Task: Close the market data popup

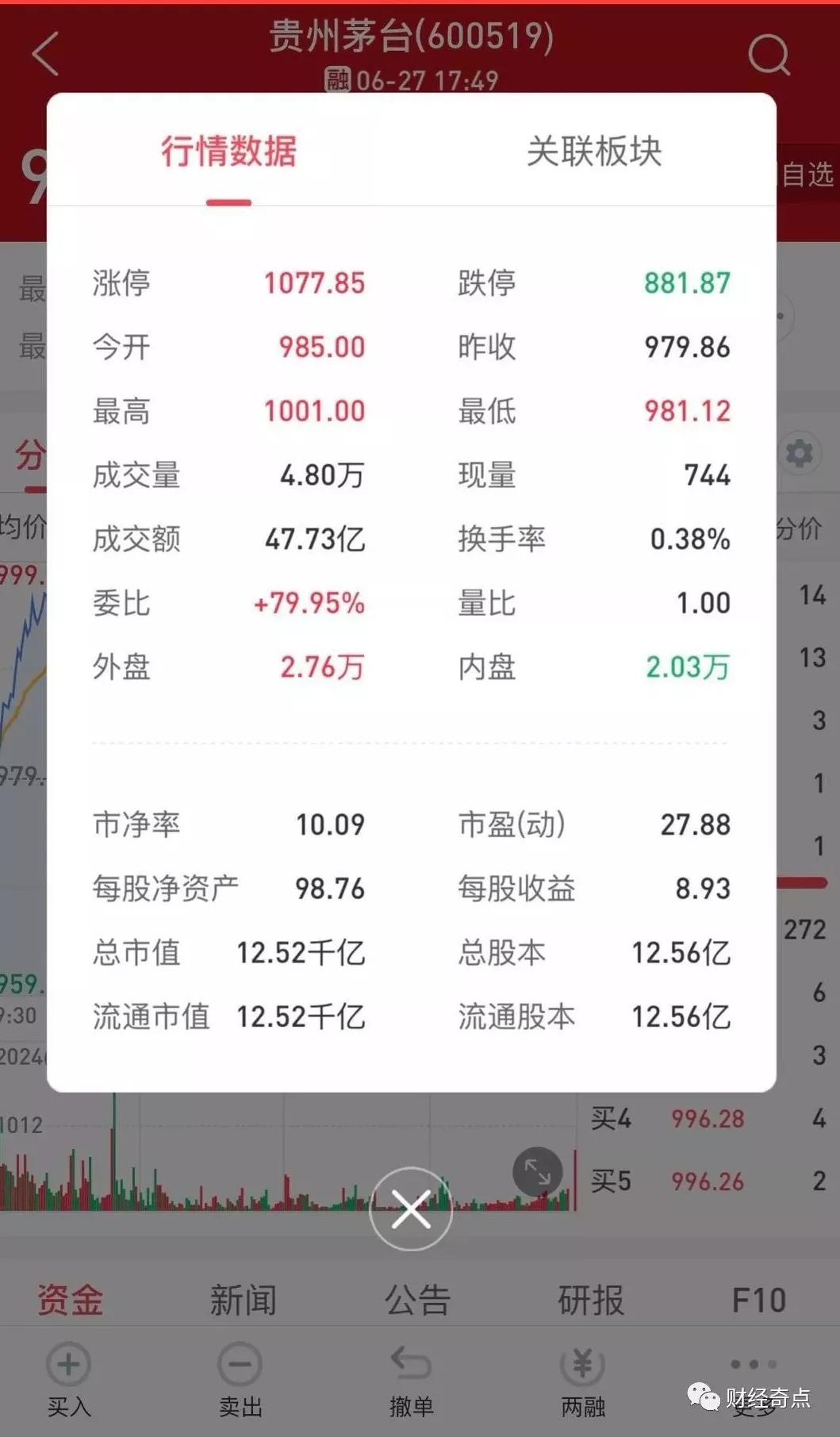Action: [412, 1208]
